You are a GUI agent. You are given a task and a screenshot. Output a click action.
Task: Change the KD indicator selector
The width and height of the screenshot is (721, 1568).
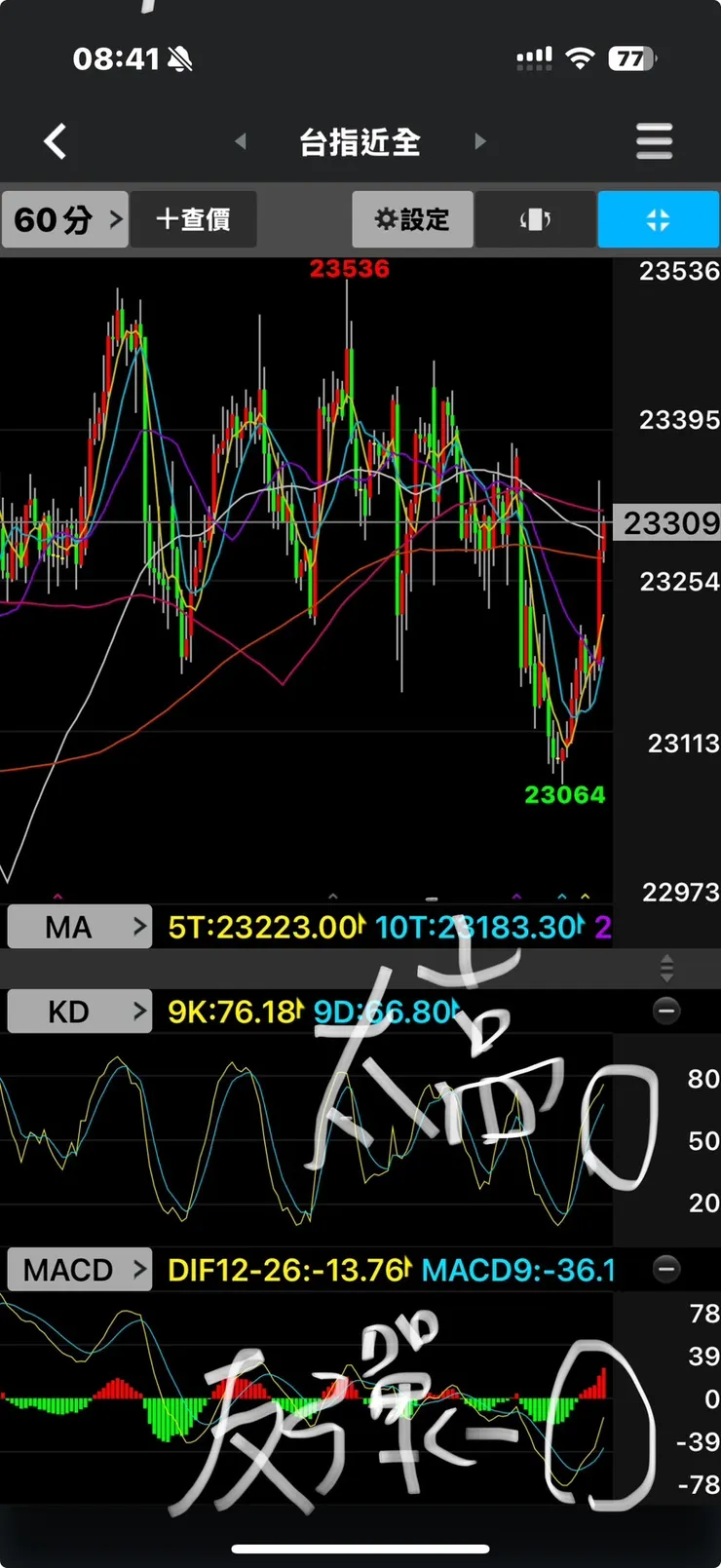80,1012
